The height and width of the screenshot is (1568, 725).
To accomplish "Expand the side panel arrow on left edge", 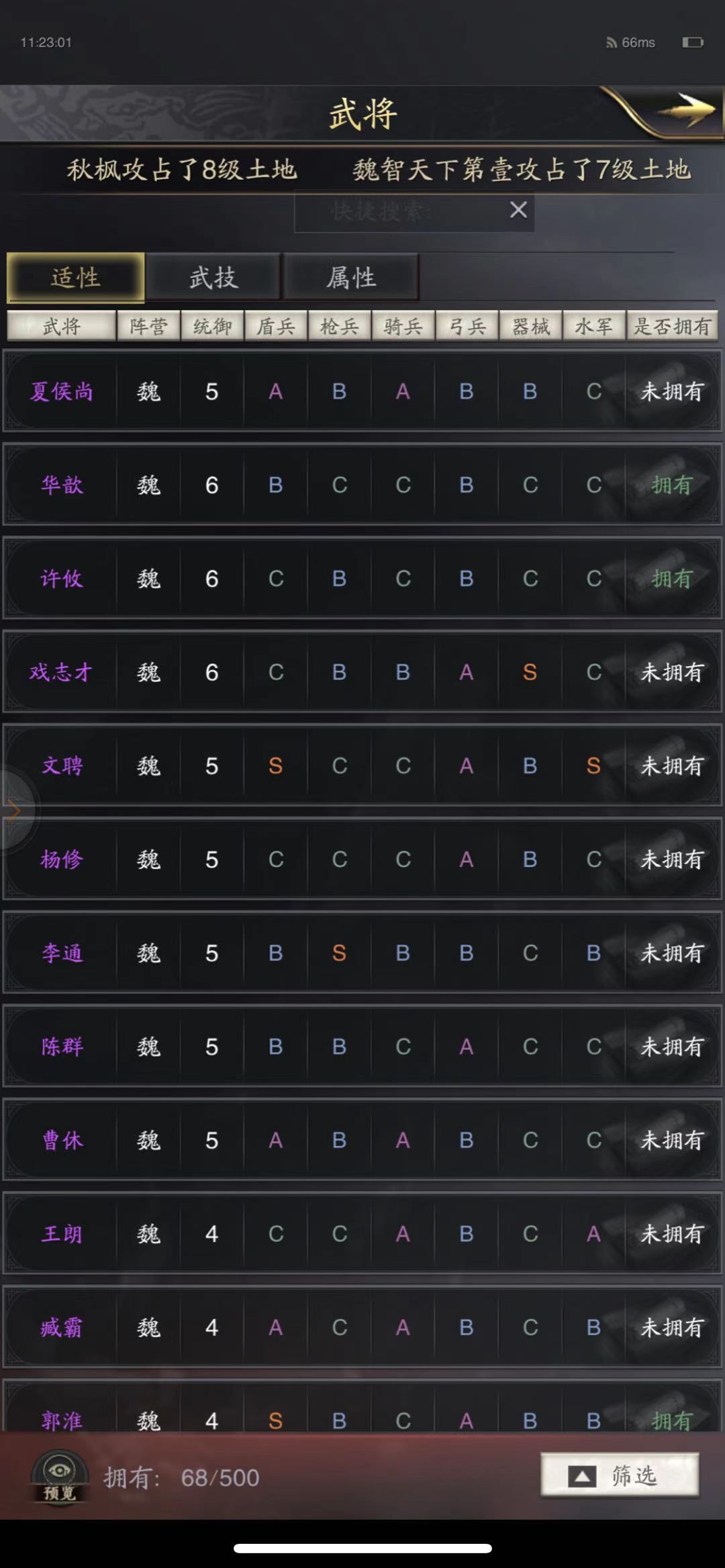I will [x=13, y=811].
